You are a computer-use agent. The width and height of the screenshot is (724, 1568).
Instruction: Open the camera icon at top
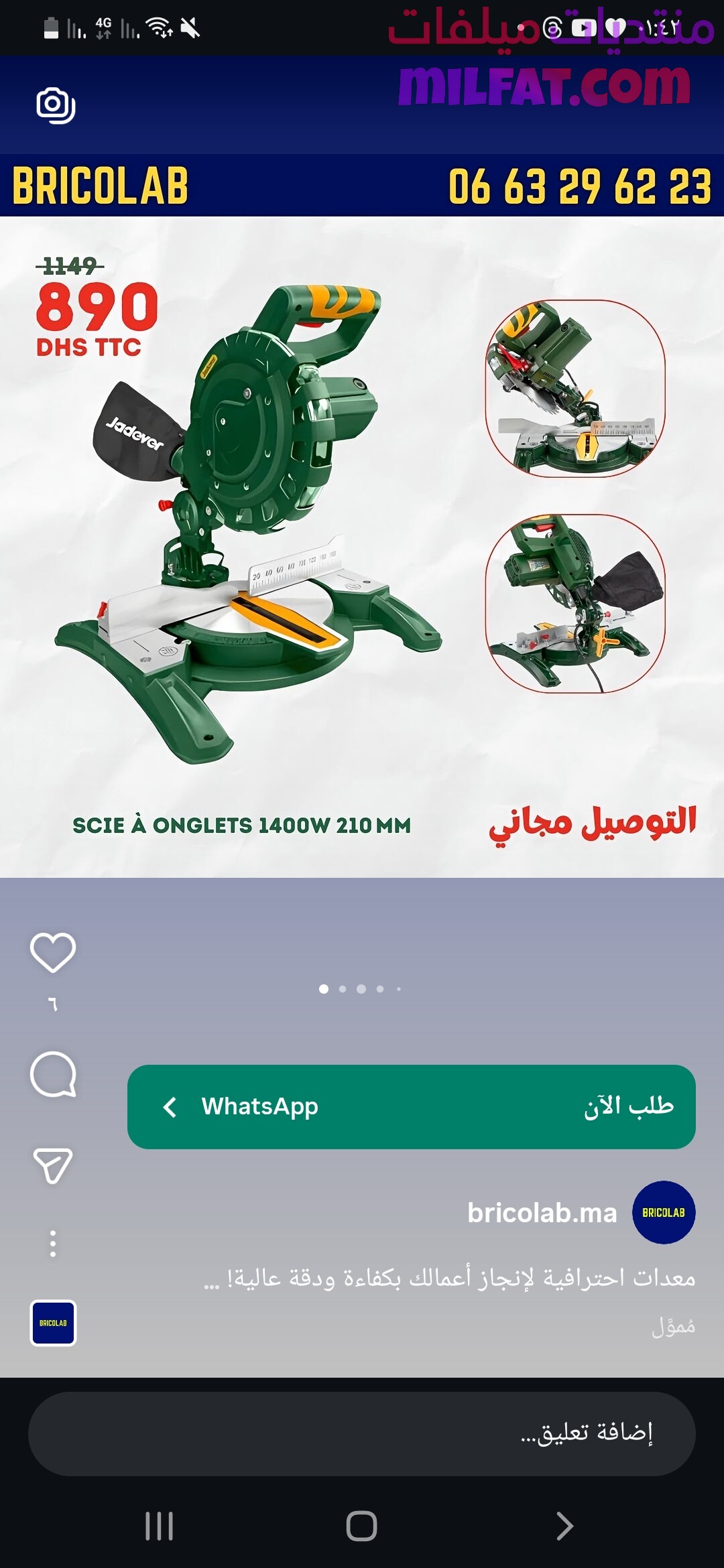tap(56, 105)
